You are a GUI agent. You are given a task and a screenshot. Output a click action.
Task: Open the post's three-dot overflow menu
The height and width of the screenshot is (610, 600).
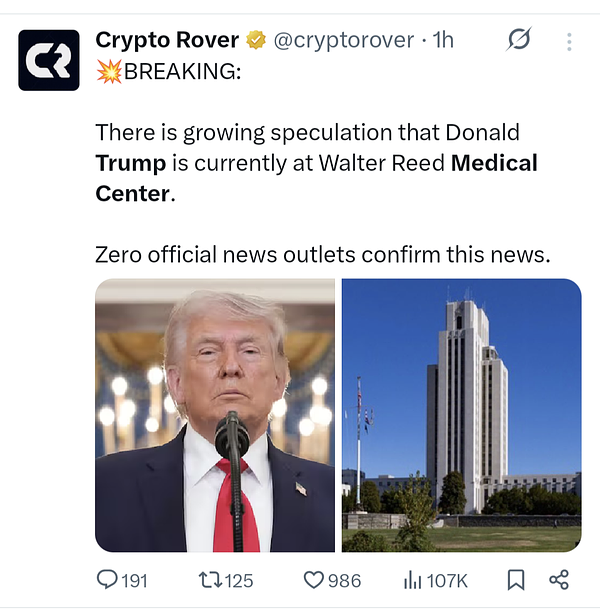point(570,42)
